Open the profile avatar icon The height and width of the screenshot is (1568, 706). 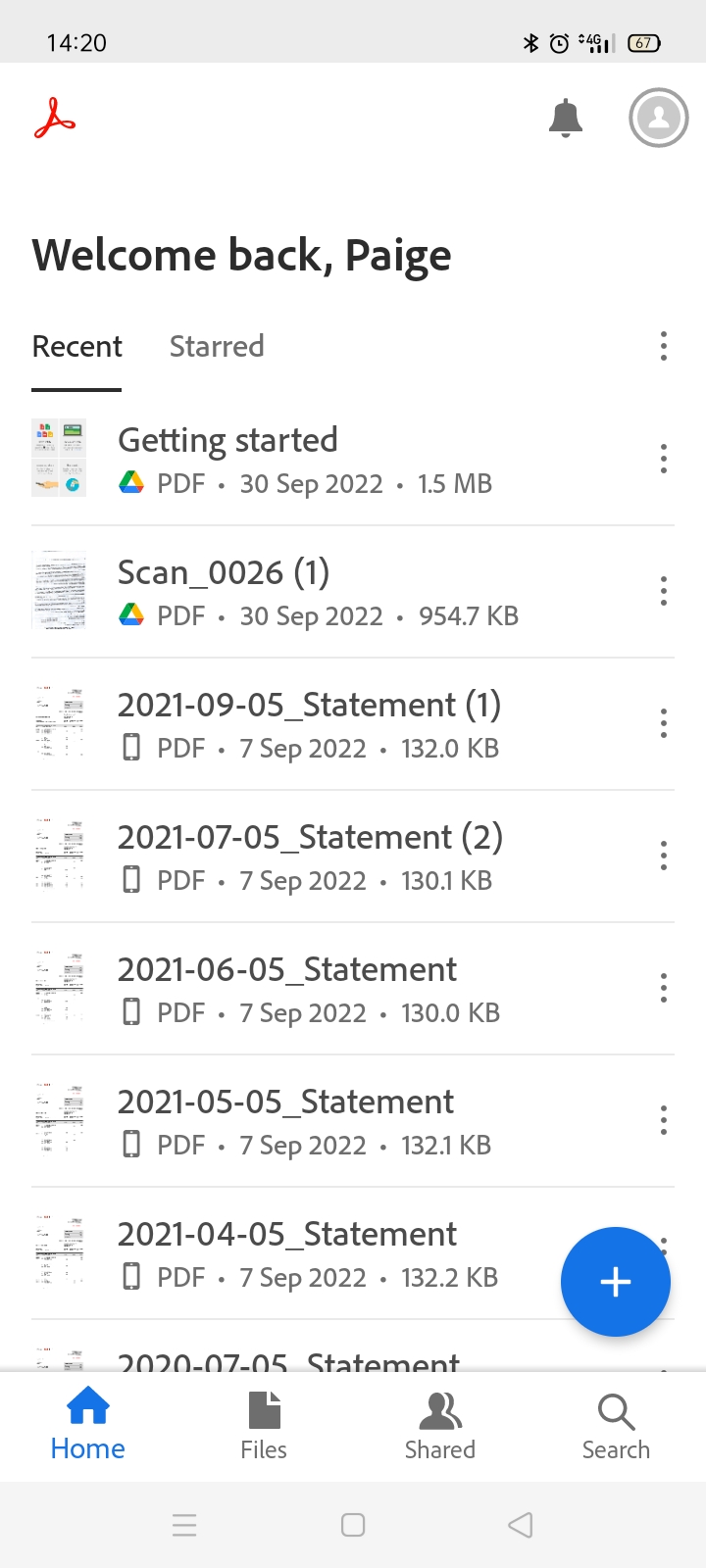point(658,118)
